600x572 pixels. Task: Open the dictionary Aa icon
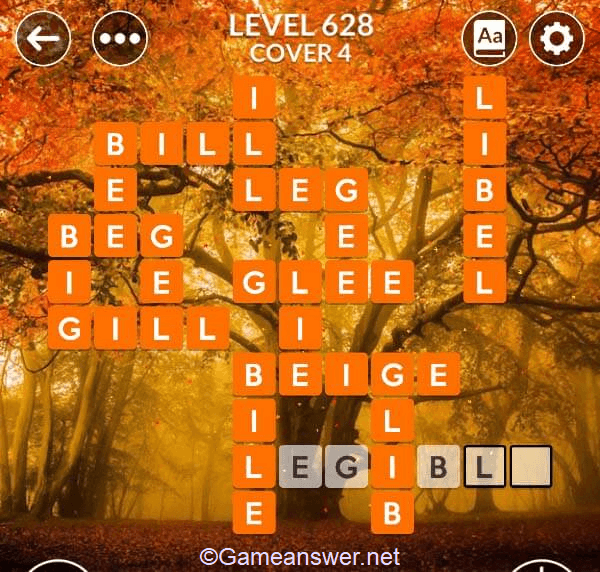click(489, 39)
